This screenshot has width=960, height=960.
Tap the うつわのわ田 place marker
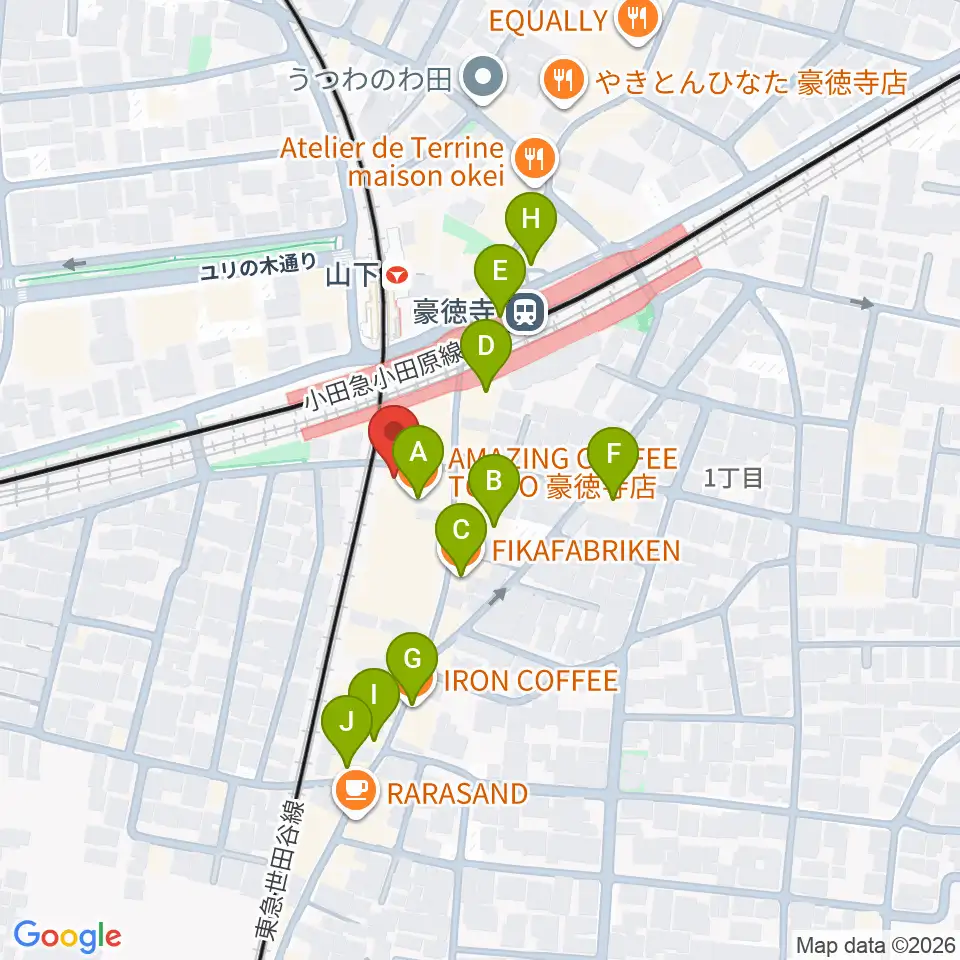coord(483,78)
